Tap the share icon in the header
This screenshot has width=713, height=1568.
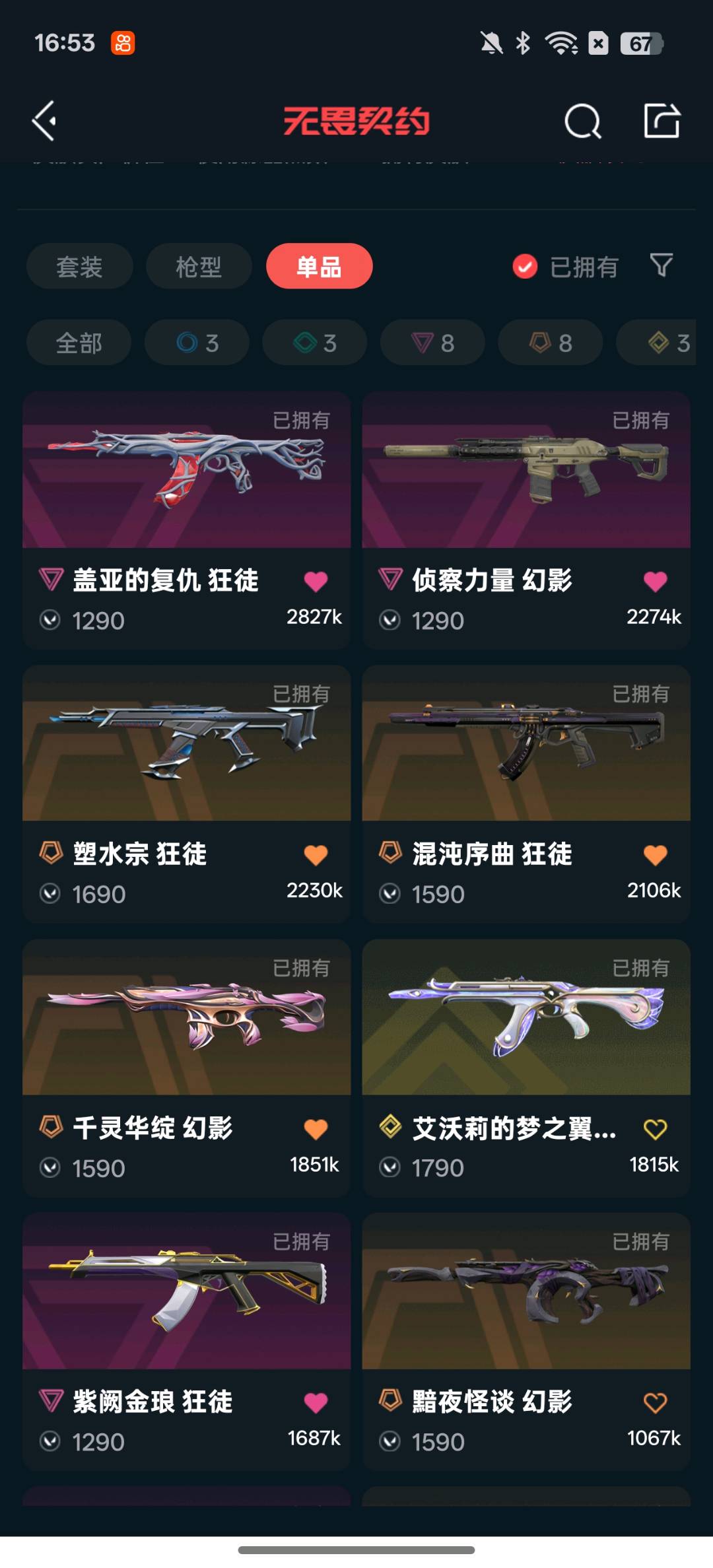tap(662, 121)
